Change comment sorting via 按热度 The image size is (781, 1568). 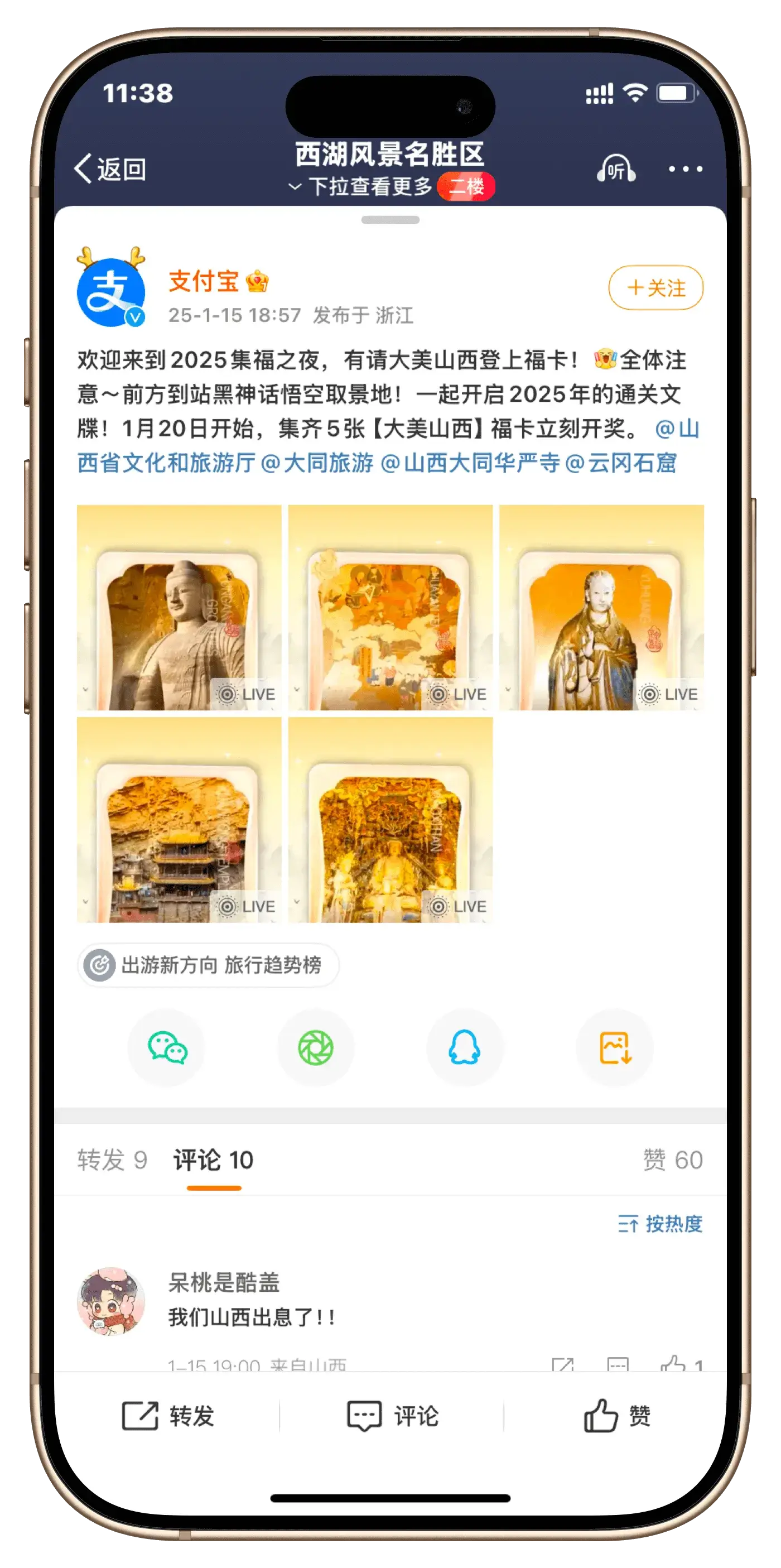click(x=661, y=1224)
